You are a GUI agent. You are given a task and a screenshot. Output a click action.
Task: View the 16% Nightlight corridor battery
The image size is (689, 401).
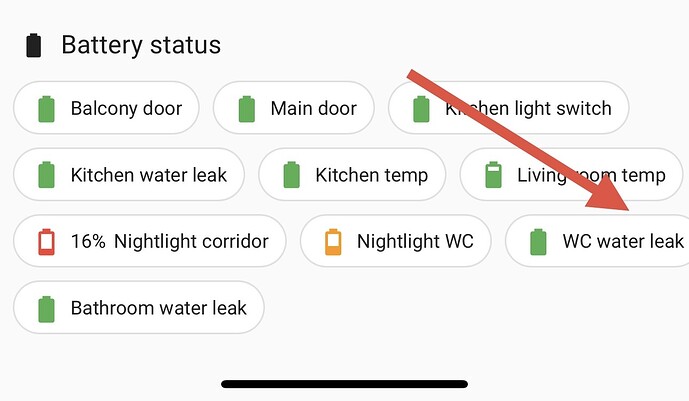pos(149,241)
